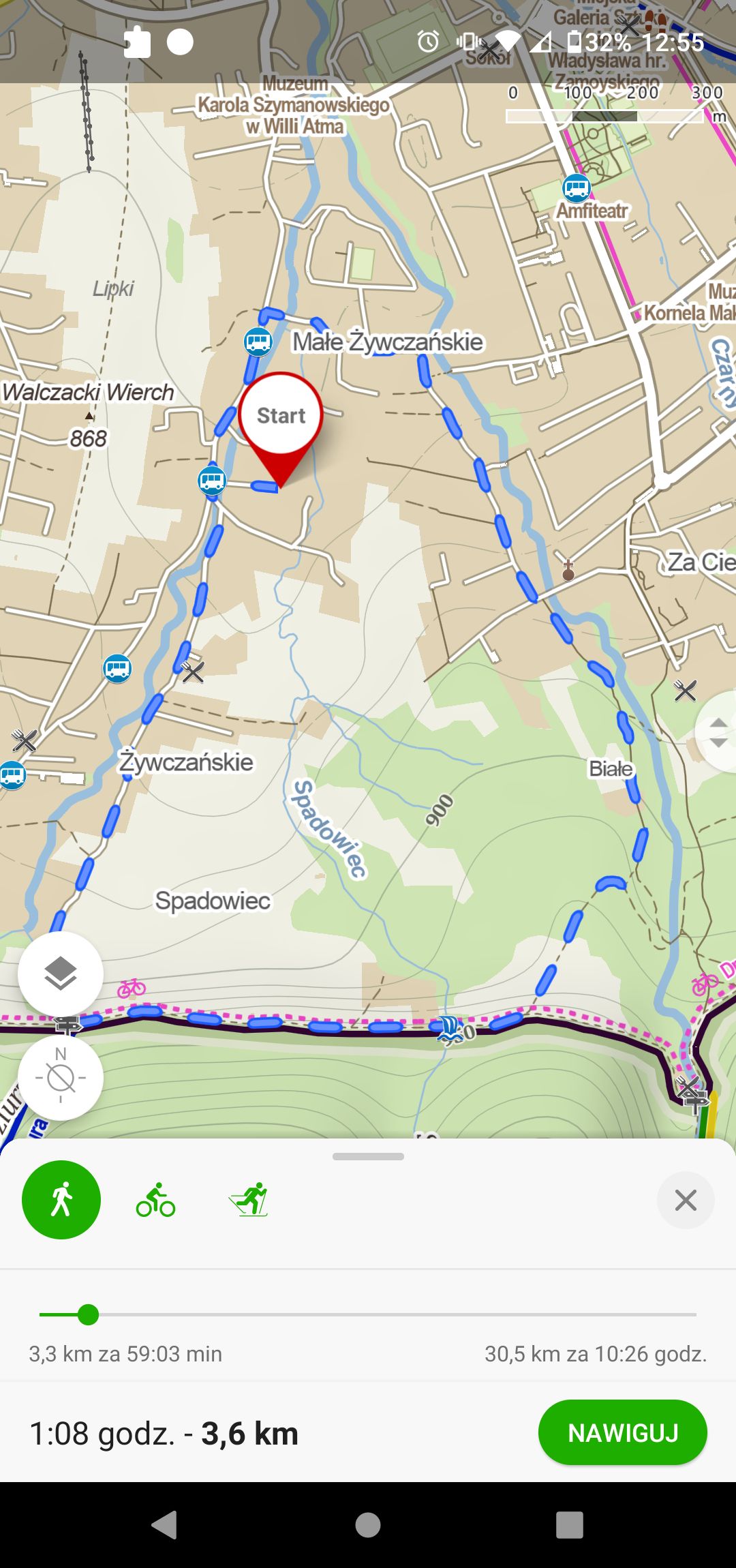This screenshot has width=736, height=1568.
Task: Expand the bottom panel using its handle
Action: pos(368,1156)
